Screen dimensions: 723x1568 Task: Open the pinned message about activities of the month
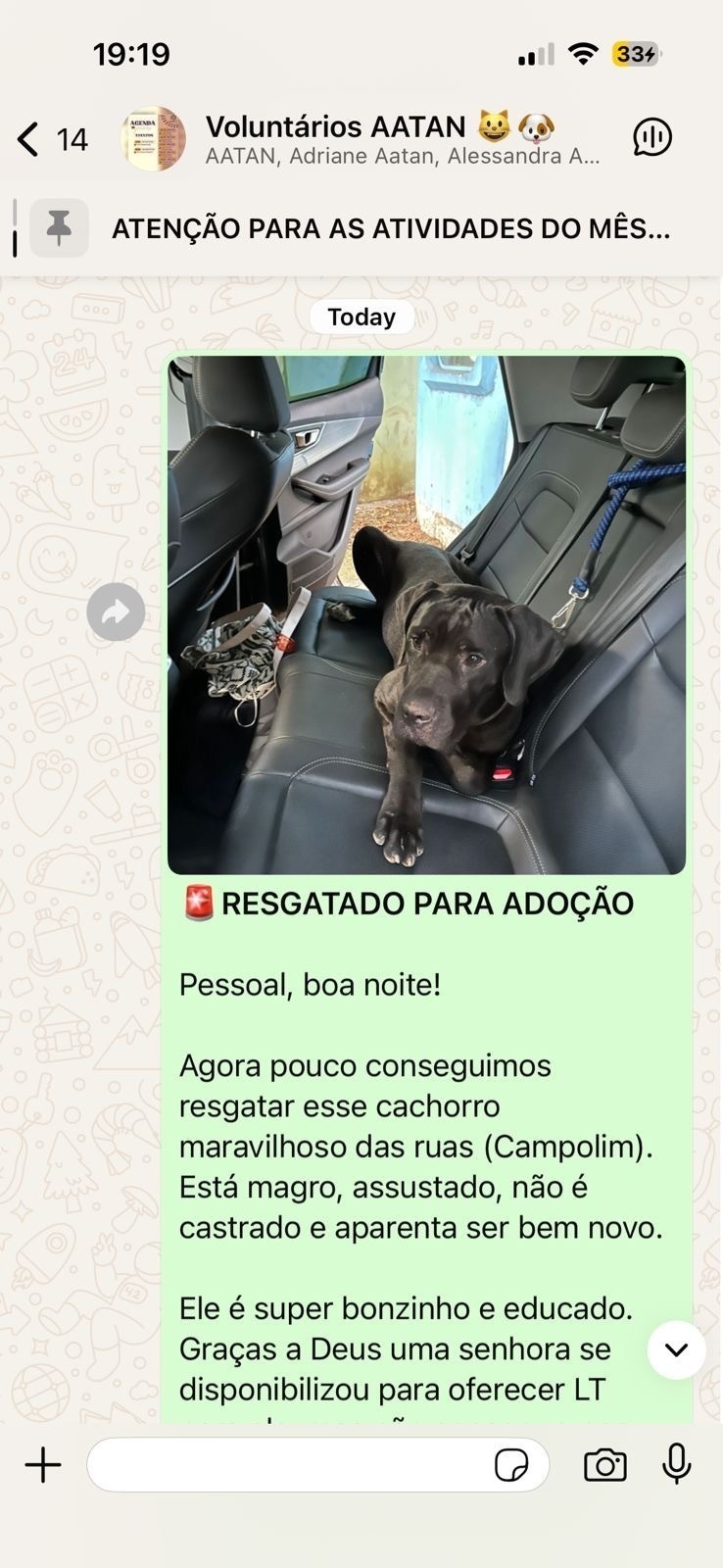[x=390, y=228]
